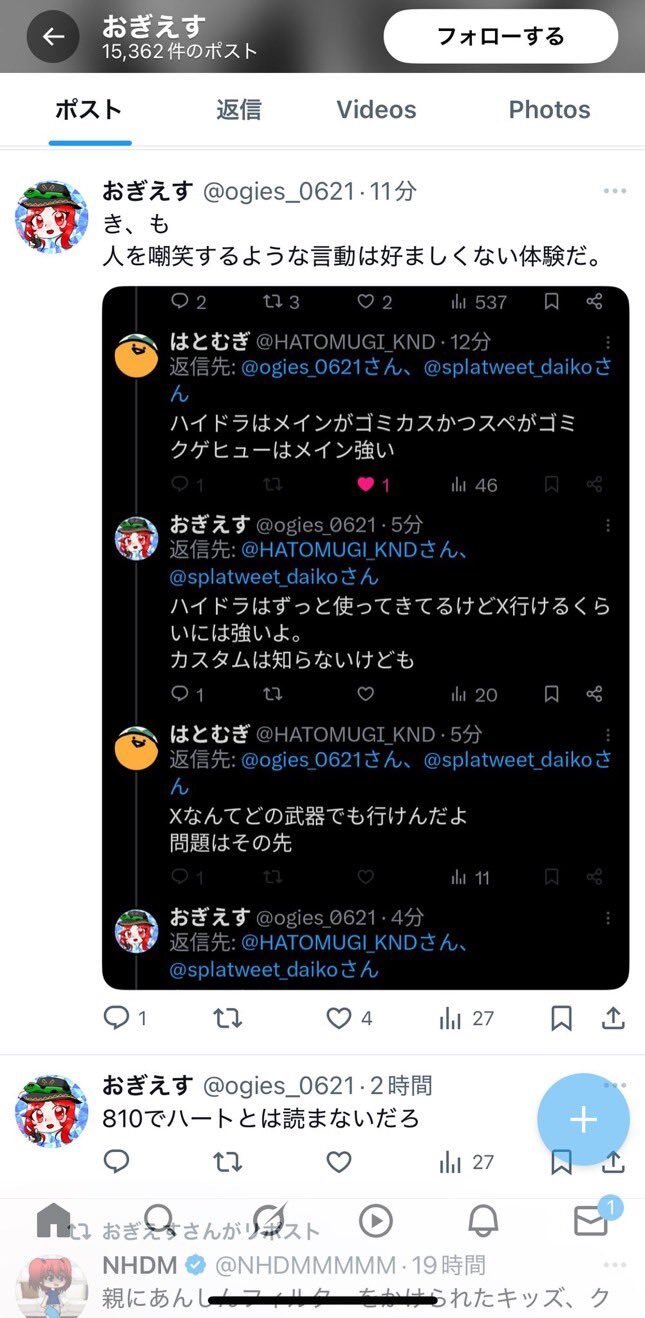Share the 11分 post
Image resolution: width=645 pixels, height=1318 pixels.
[x=613, y=1018]
